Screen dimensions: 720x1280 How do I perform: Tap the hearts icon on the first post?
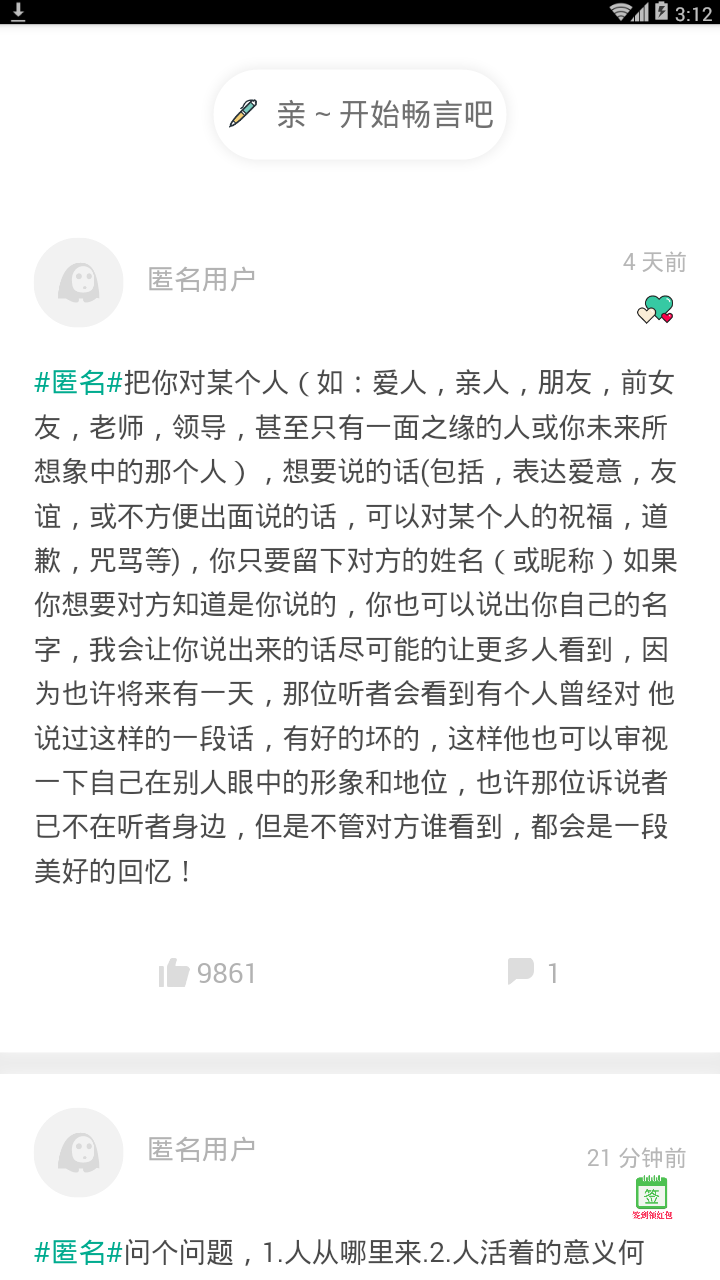(656, 310)
